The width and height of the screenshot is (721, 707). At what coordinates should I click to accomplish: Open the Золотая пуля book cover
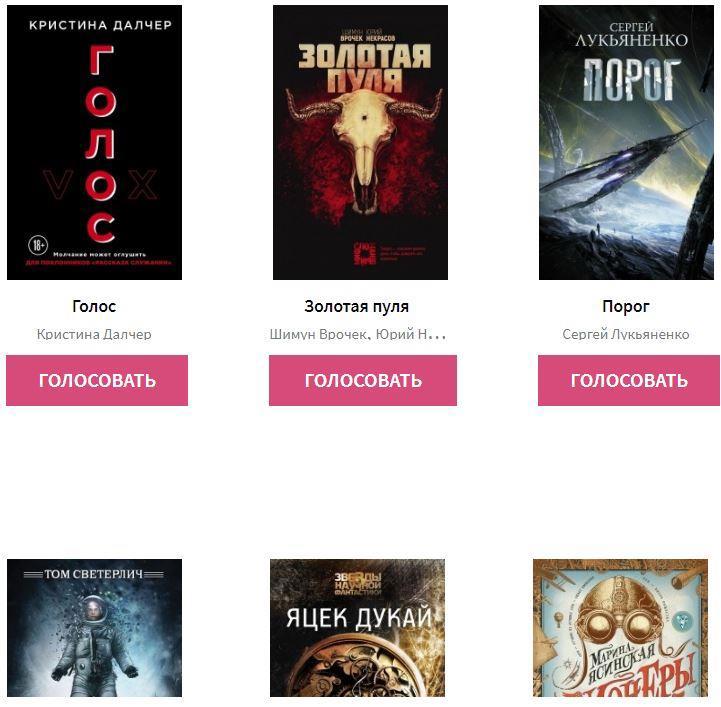click(x=360, y=142)
